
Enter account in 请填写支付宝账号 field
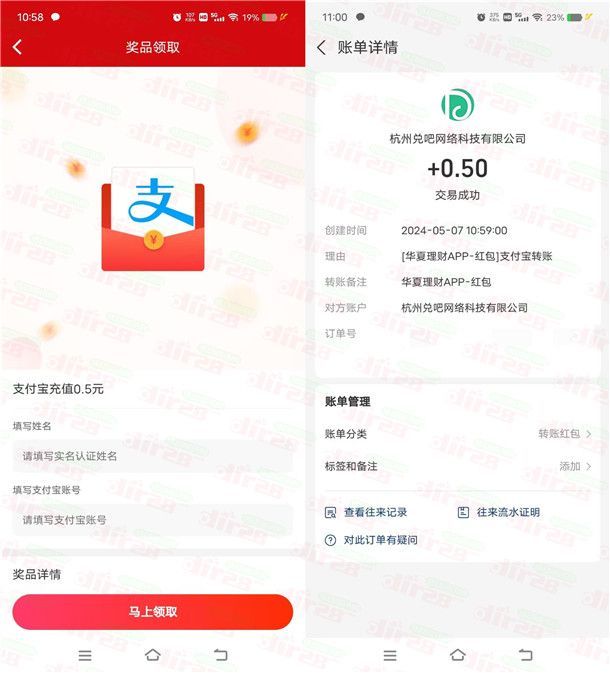pyautogui.click(x=152, y=520)
